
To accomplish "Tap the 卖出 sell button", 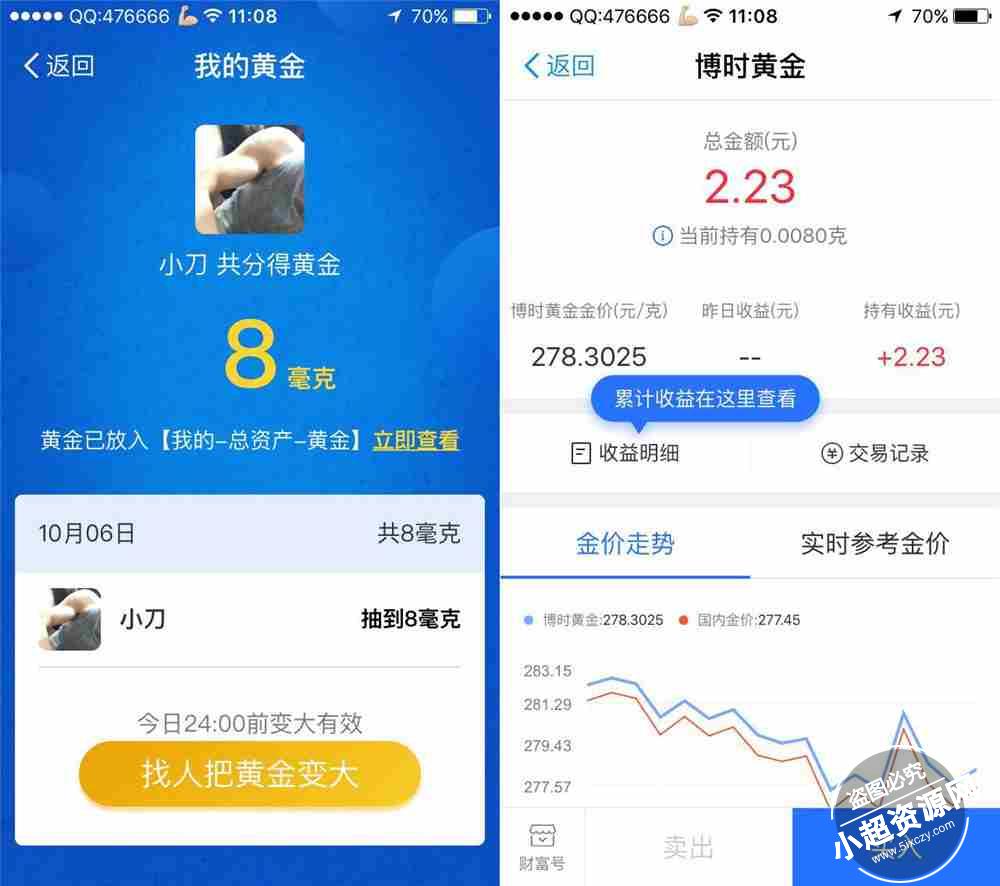I will (x=688, y=848).
